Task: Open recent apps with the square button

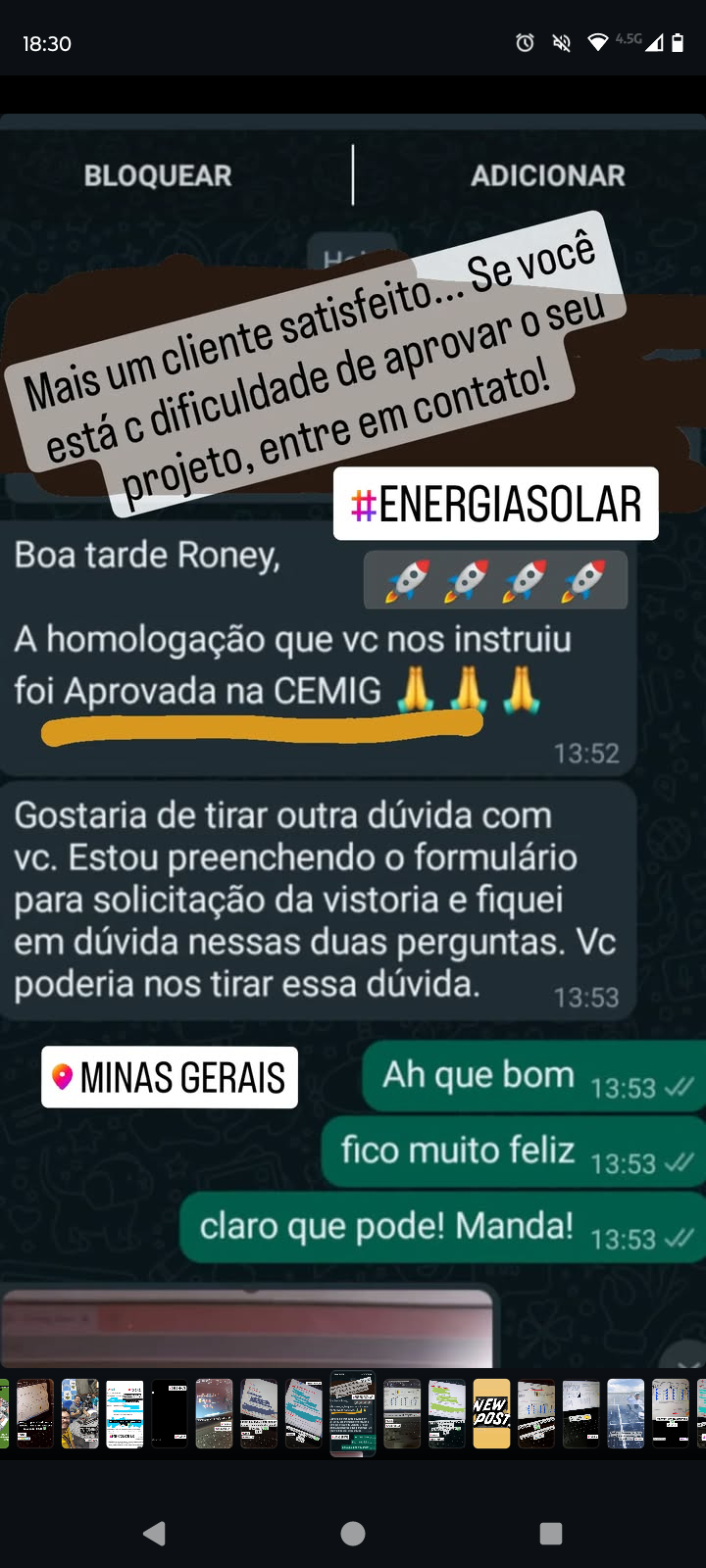Action: pyautogui.click(x=551, y=1534)
